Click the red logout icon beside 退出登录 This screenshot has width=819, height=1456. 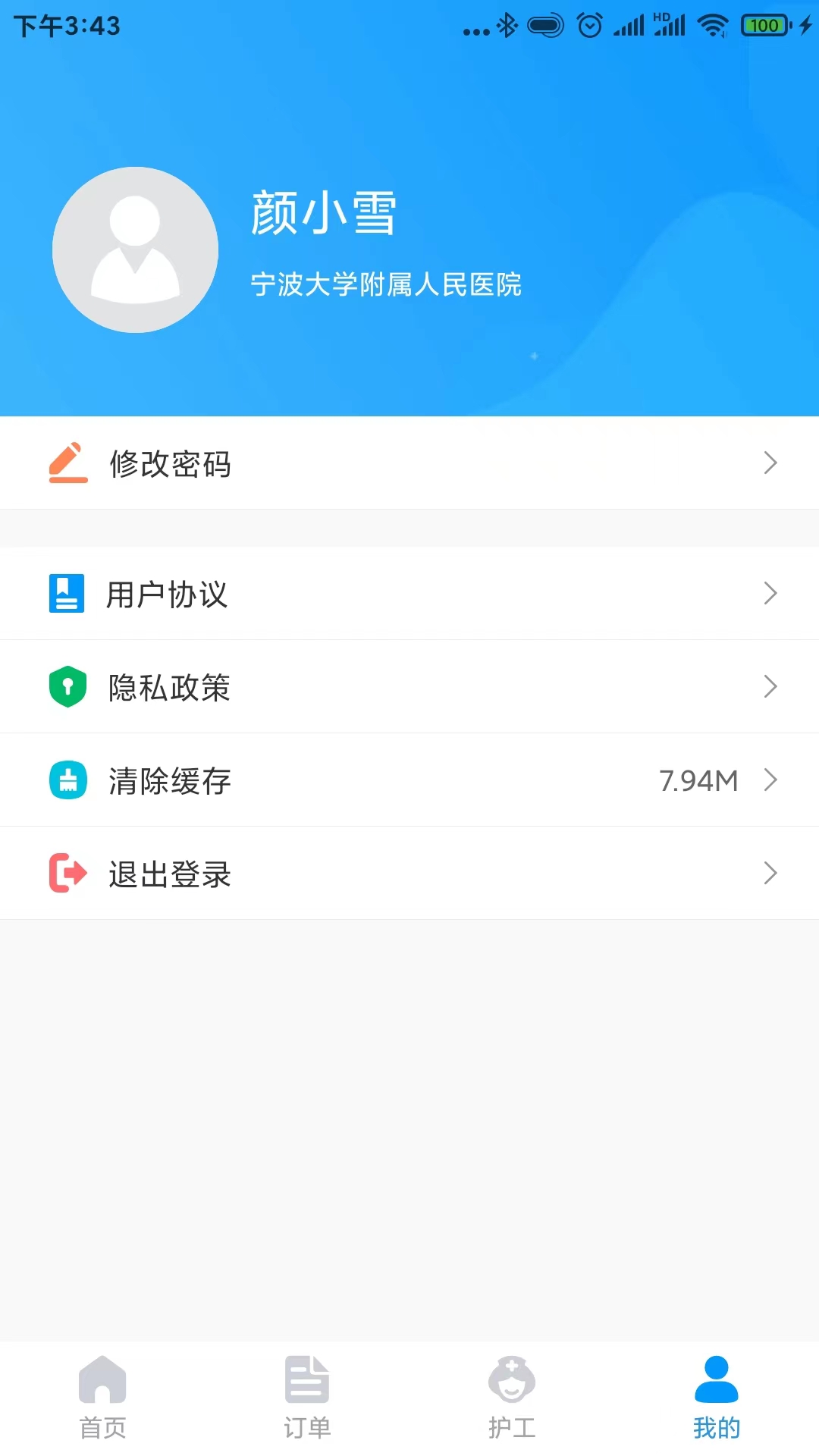(68, 874)
